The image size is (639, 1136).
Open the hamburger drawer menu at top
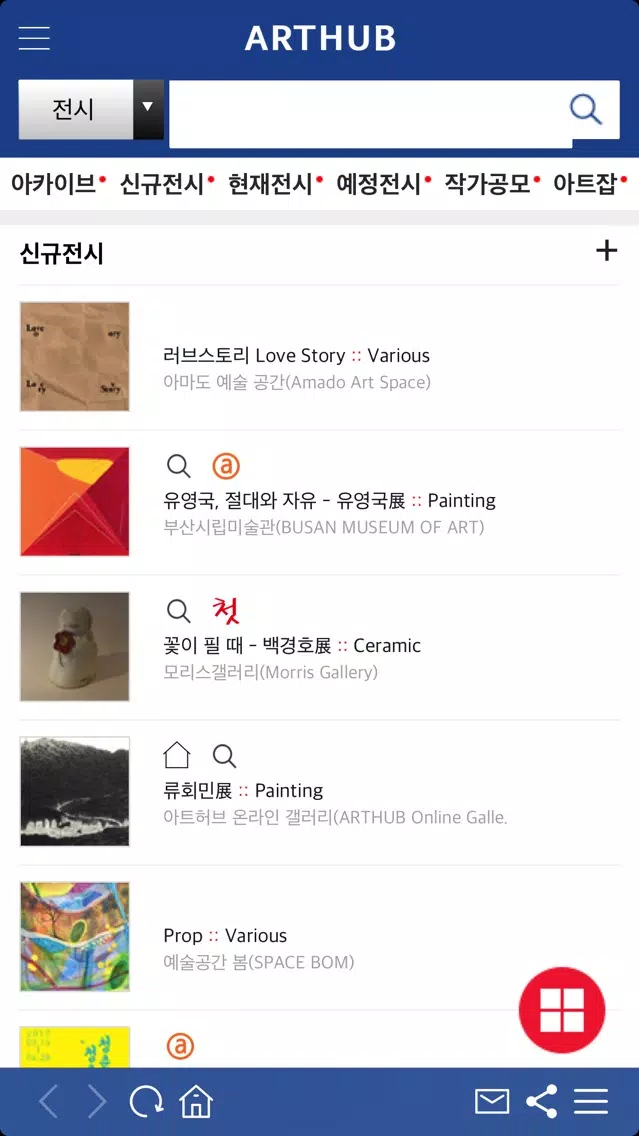pos(34,38)
